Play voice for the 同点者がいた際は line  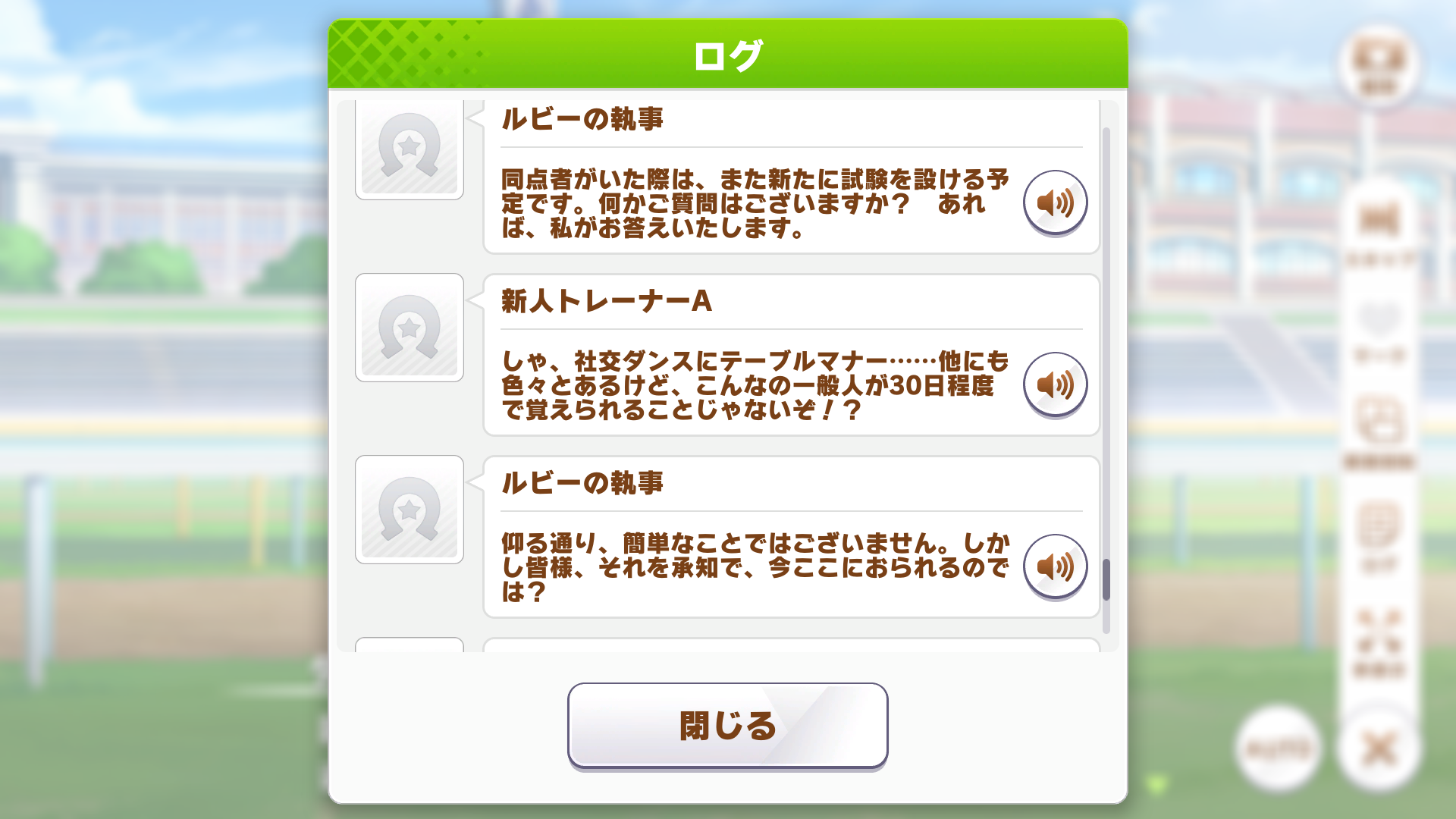[1055, 202]
